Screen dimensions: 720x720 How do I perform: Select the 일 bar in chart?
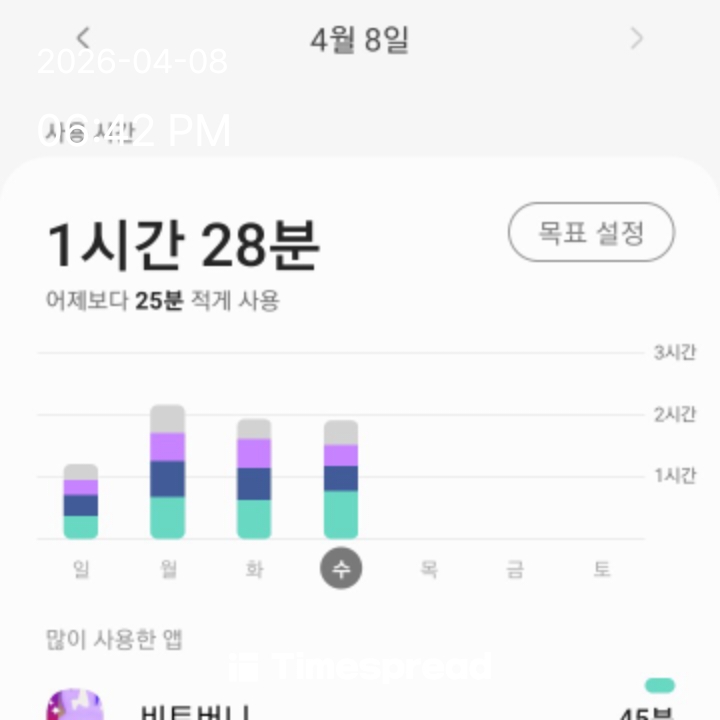point(81,501)
